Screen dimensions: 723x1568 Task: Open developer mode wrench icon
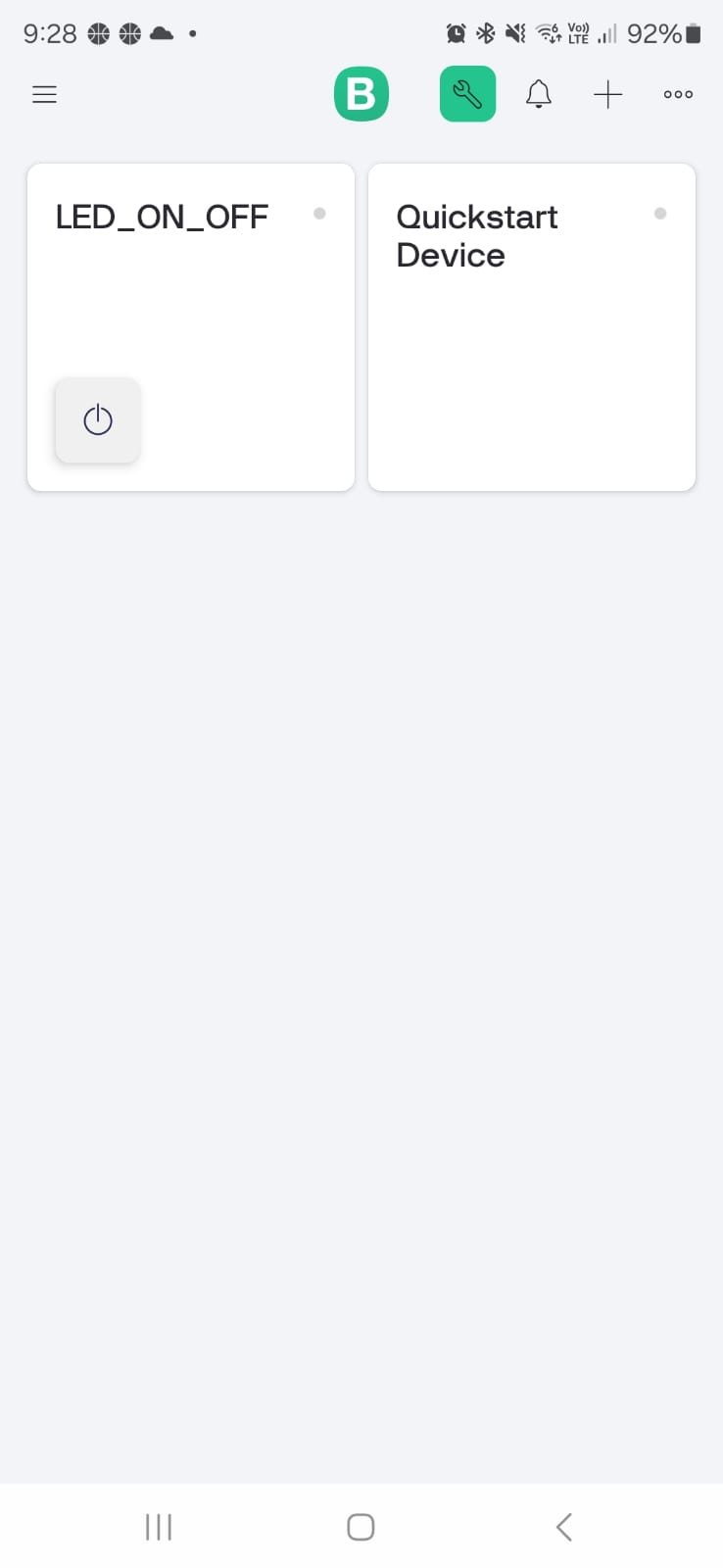(467, 94)
